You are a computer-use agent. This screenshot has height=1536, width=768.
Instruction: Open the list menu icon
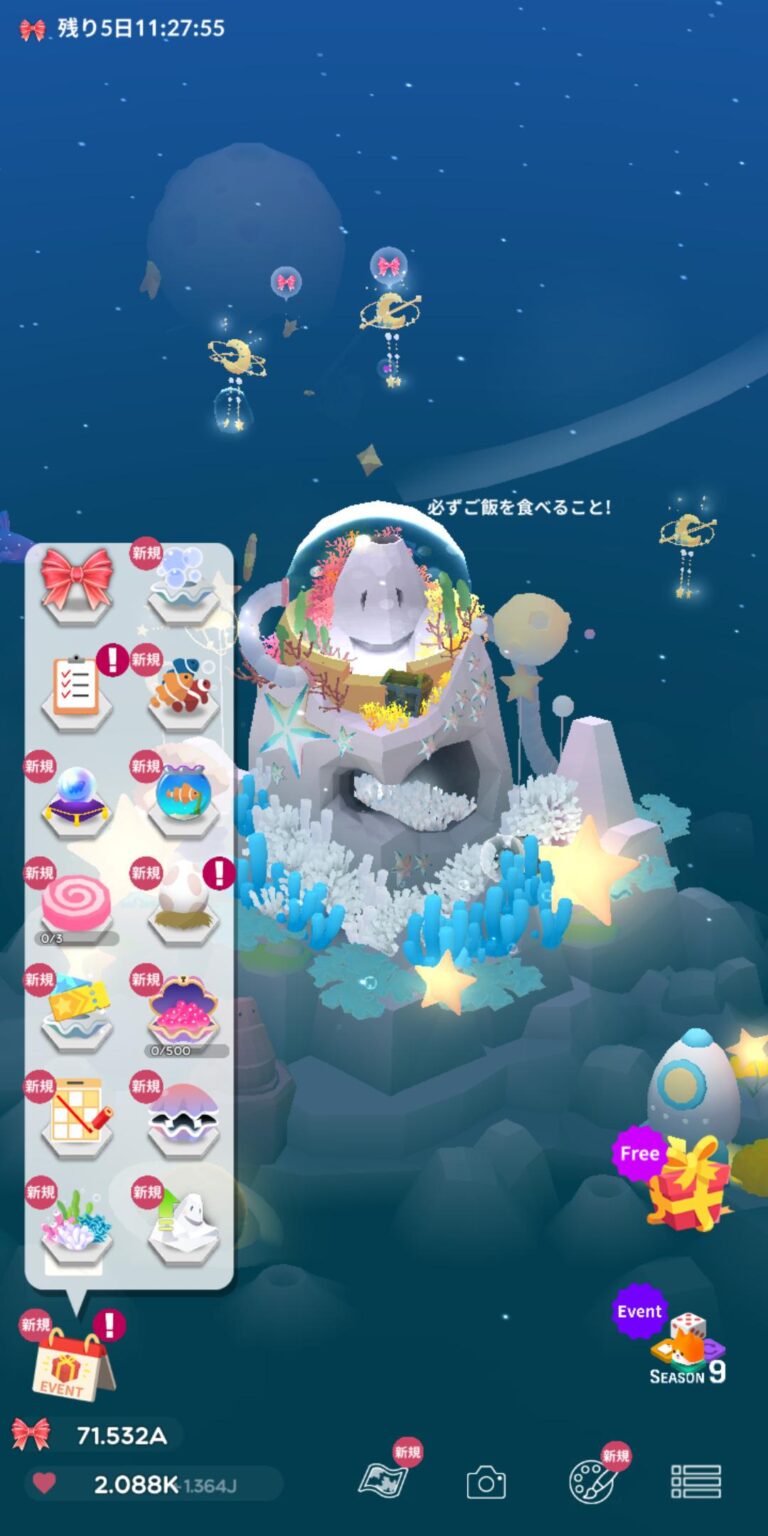tap(696, 1482)
